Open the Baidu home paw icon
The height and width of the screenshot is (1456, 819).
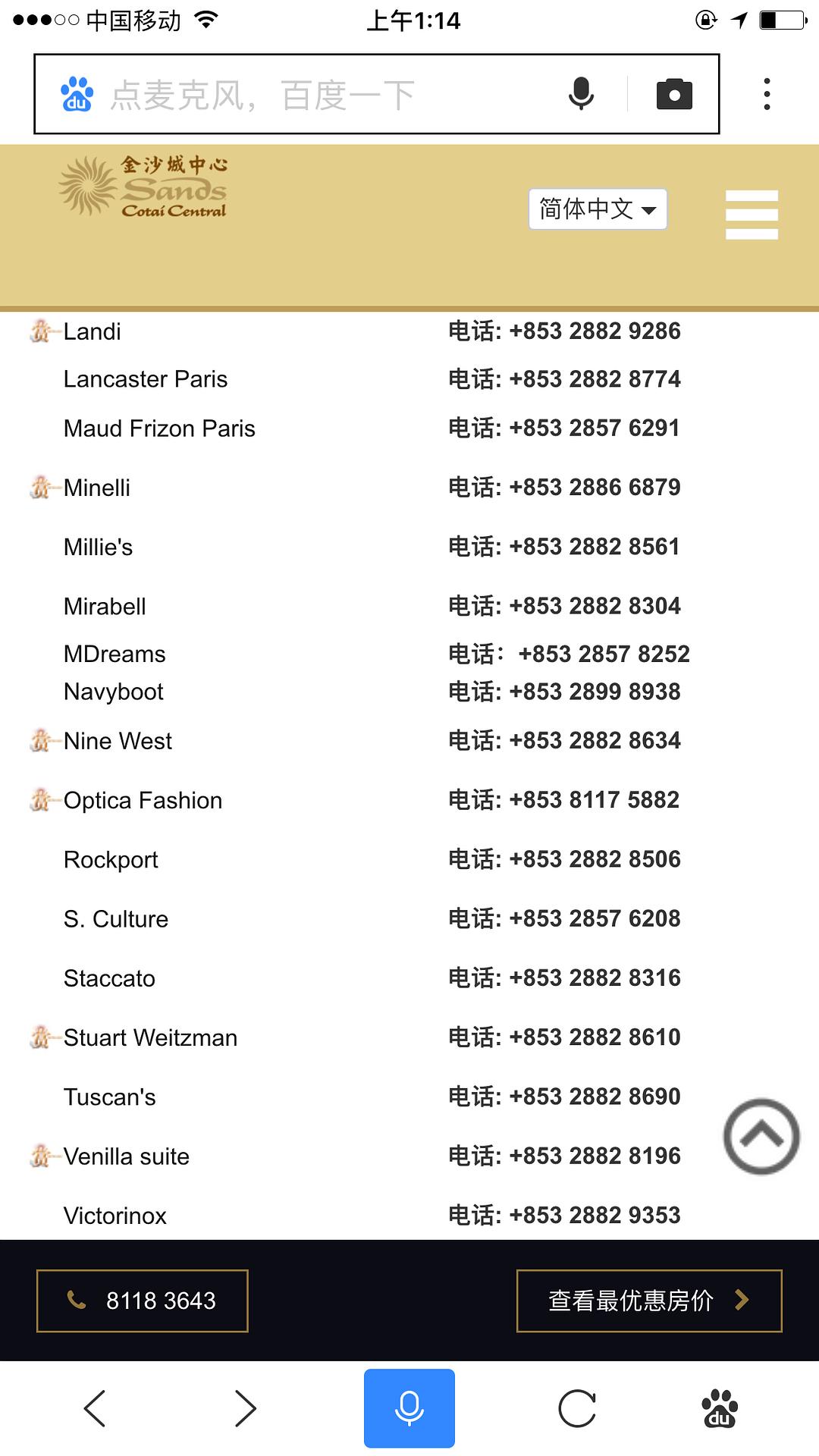point(720,1408)
